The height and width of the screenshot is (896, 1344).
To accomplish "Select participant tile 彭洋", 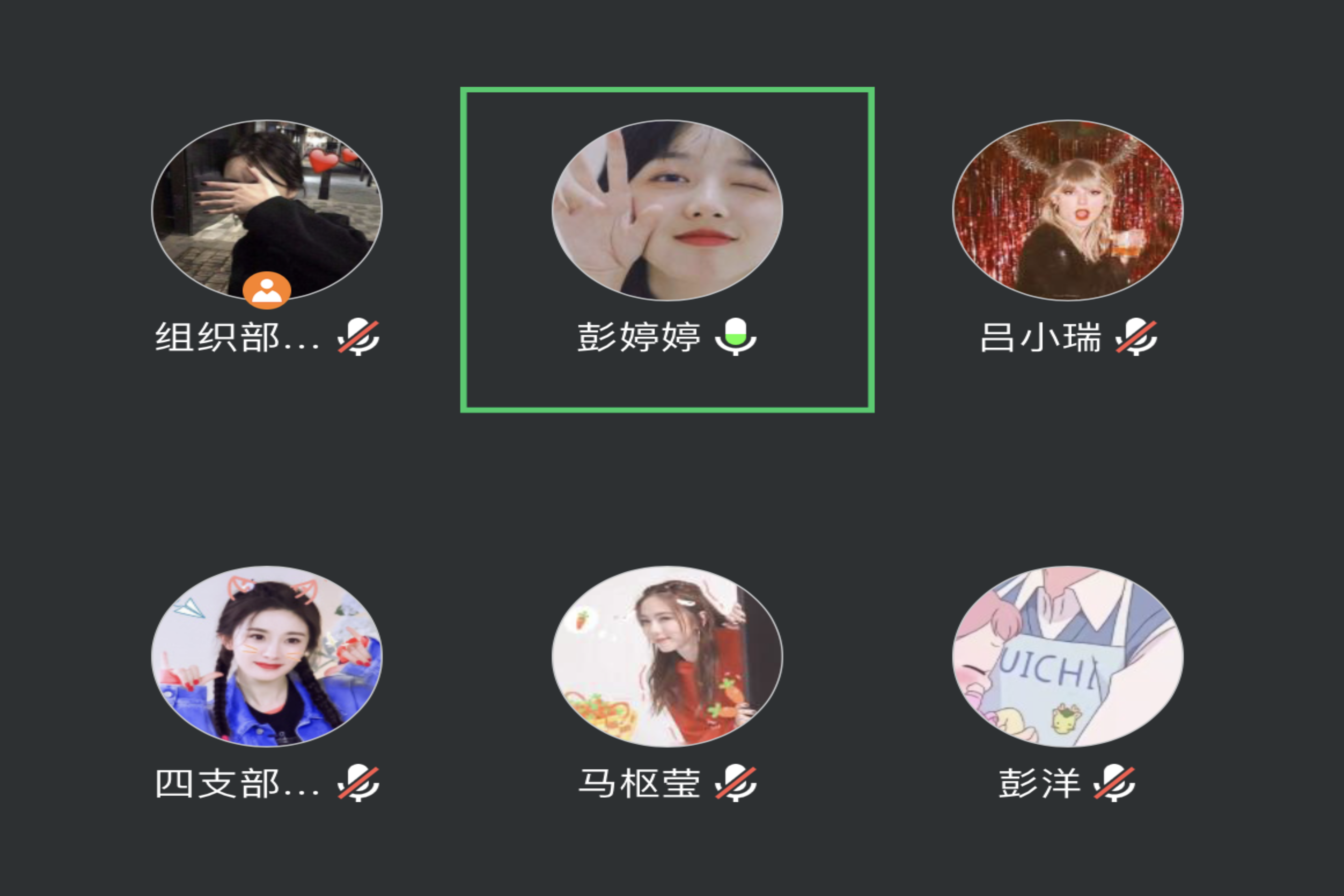I will (1067, 656).
